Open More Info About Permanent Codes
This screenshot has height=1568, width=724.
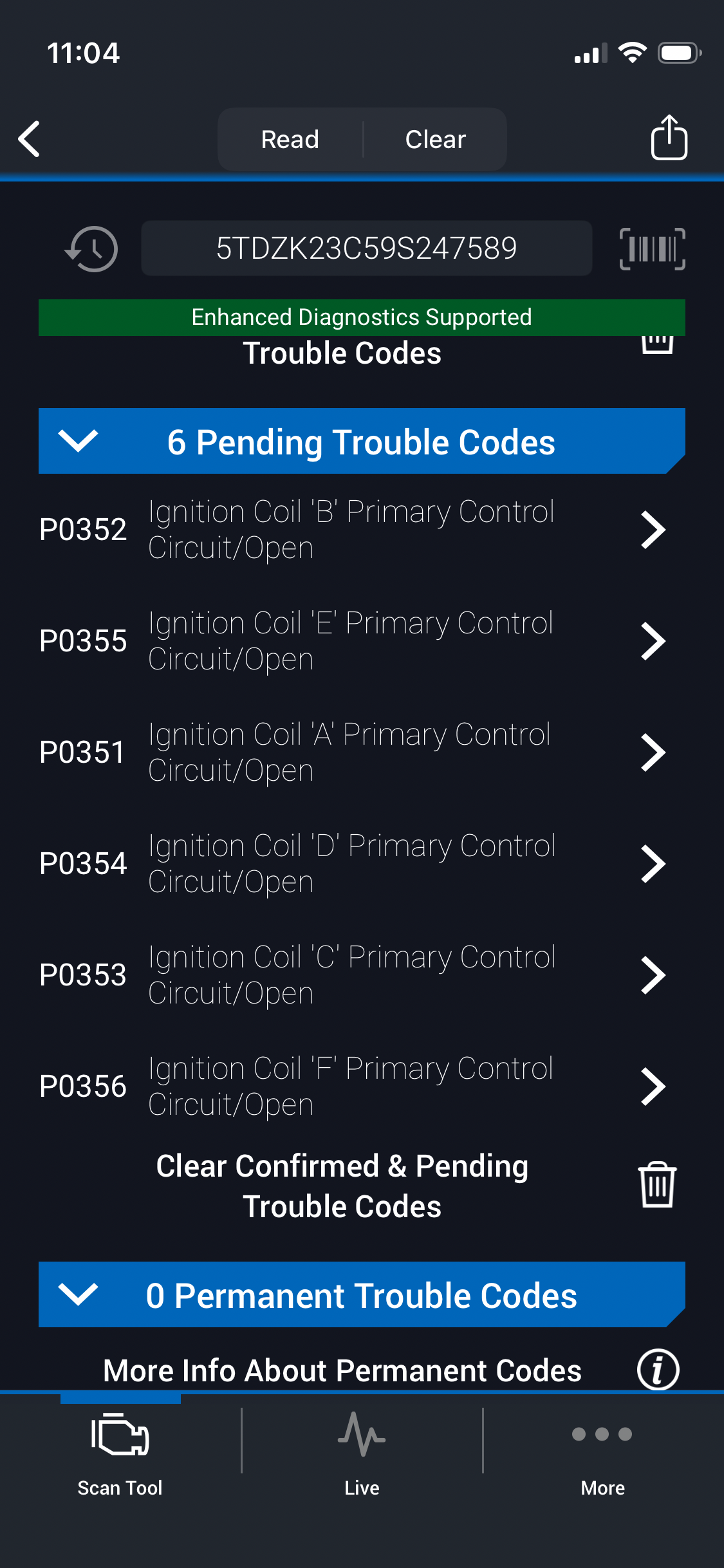tap(658, 1370)
